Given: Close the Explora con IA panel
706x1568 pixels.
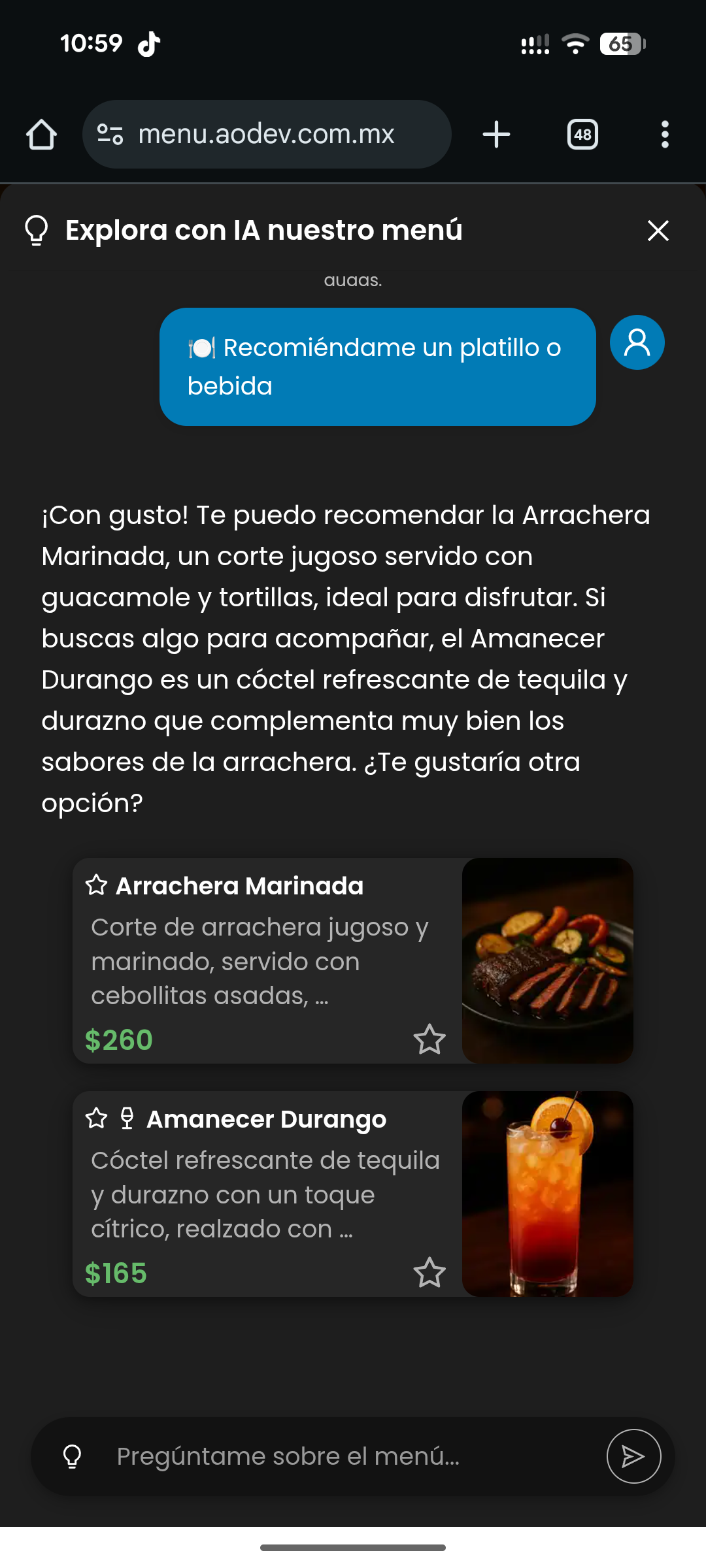Looking at the screenshot, I should pyautogui.click(x=658, y=231).
